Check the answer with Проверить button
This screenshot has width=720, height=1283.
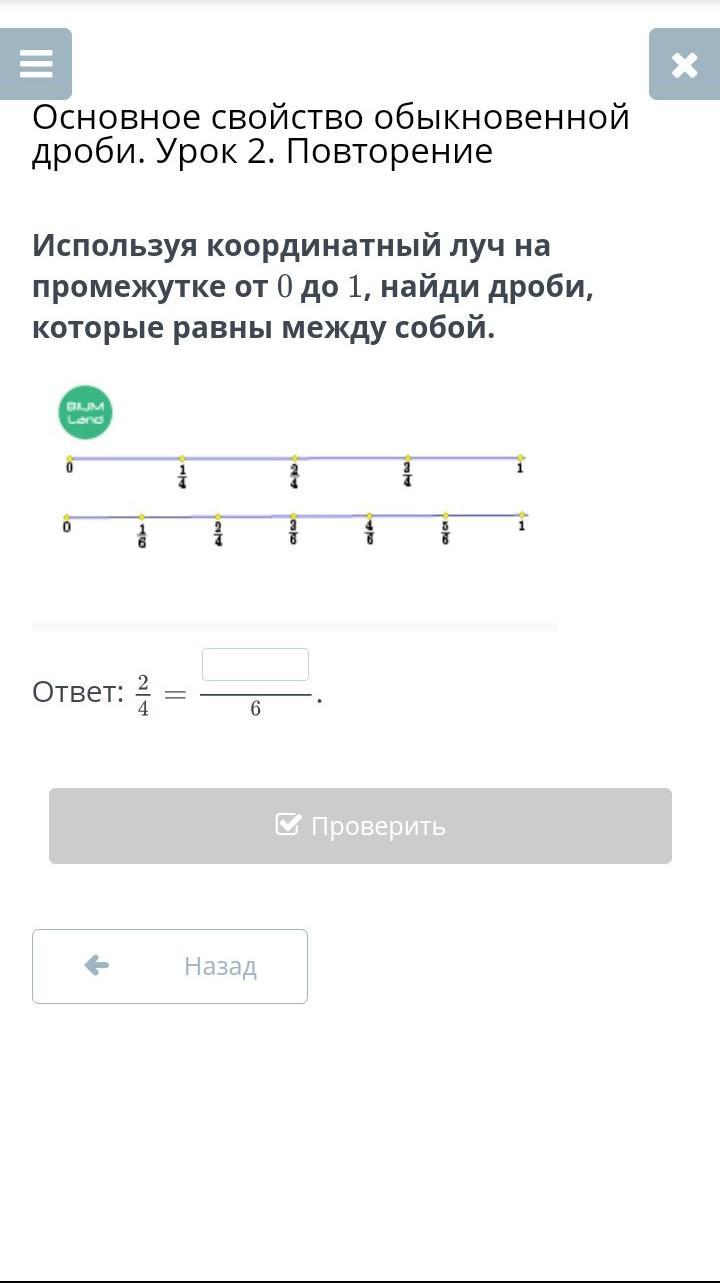pos(360,826)
